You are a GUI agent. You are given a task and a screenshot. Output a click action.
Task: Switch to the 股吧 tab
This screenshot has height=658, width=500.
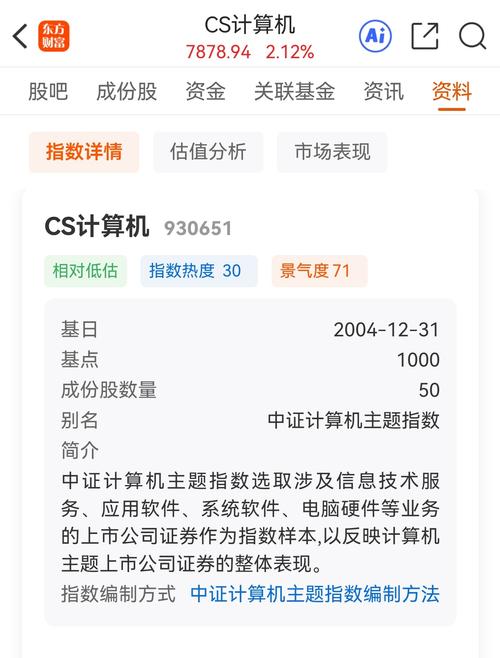[48, 91]
